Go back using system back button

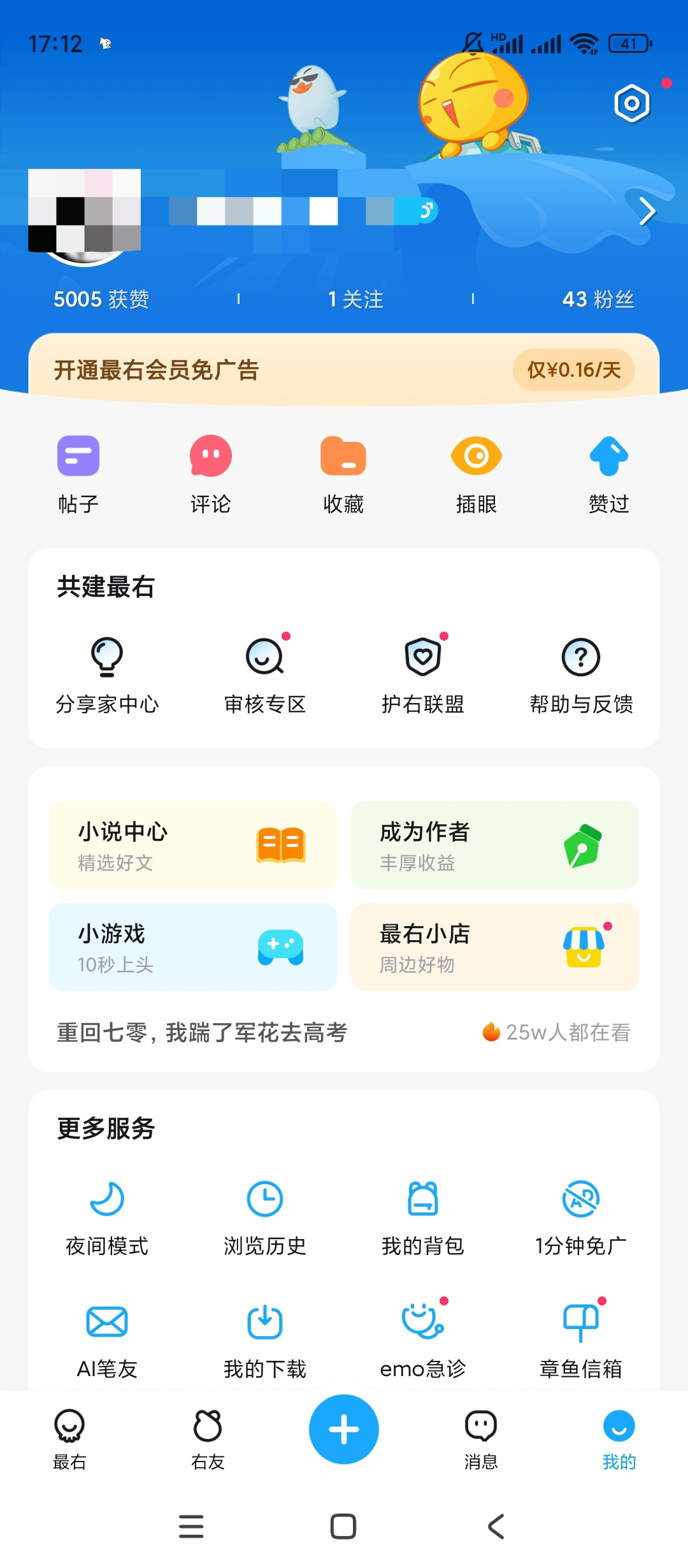[496, 1527]
